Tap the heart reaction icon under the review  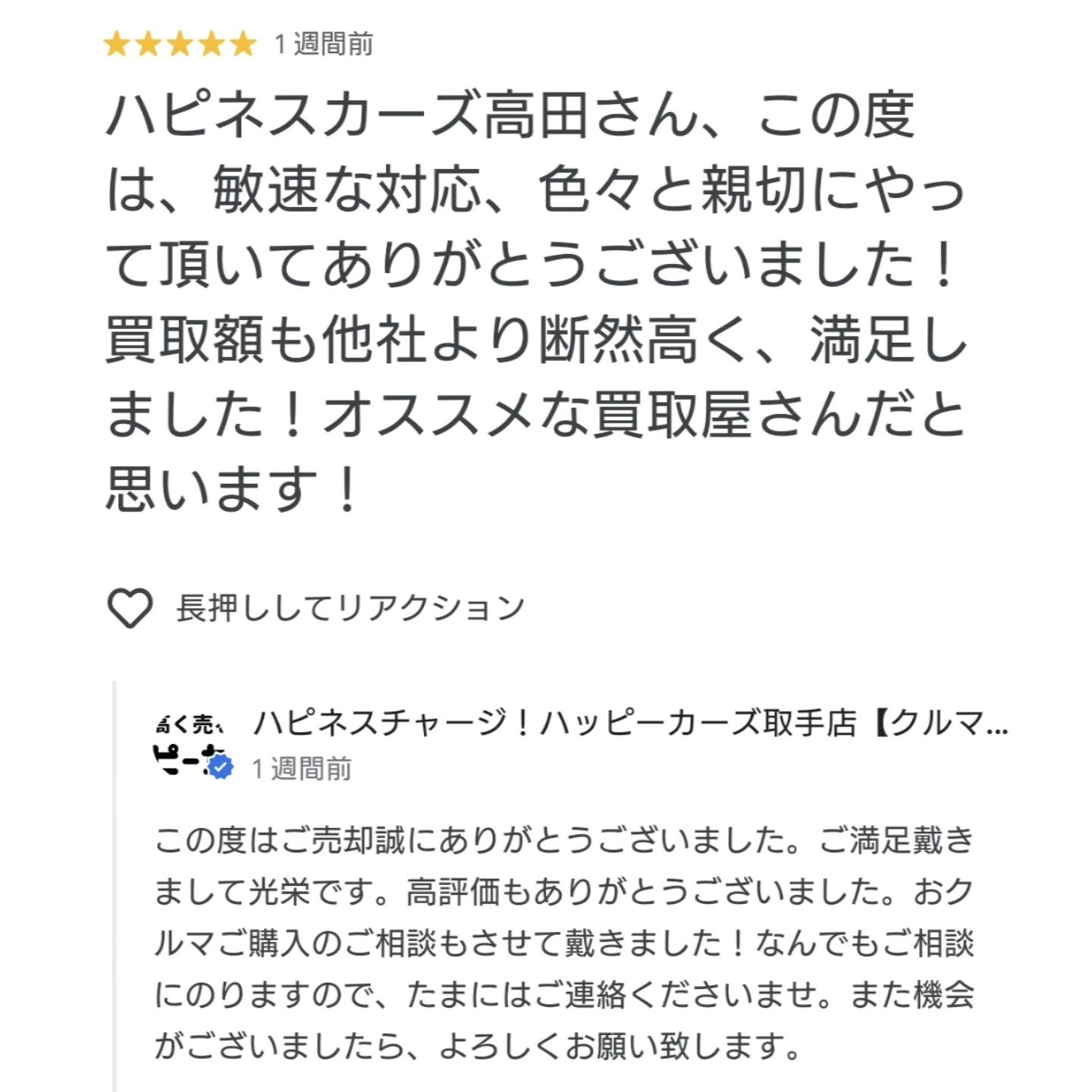pyautogui.click(x=130, y=608)
